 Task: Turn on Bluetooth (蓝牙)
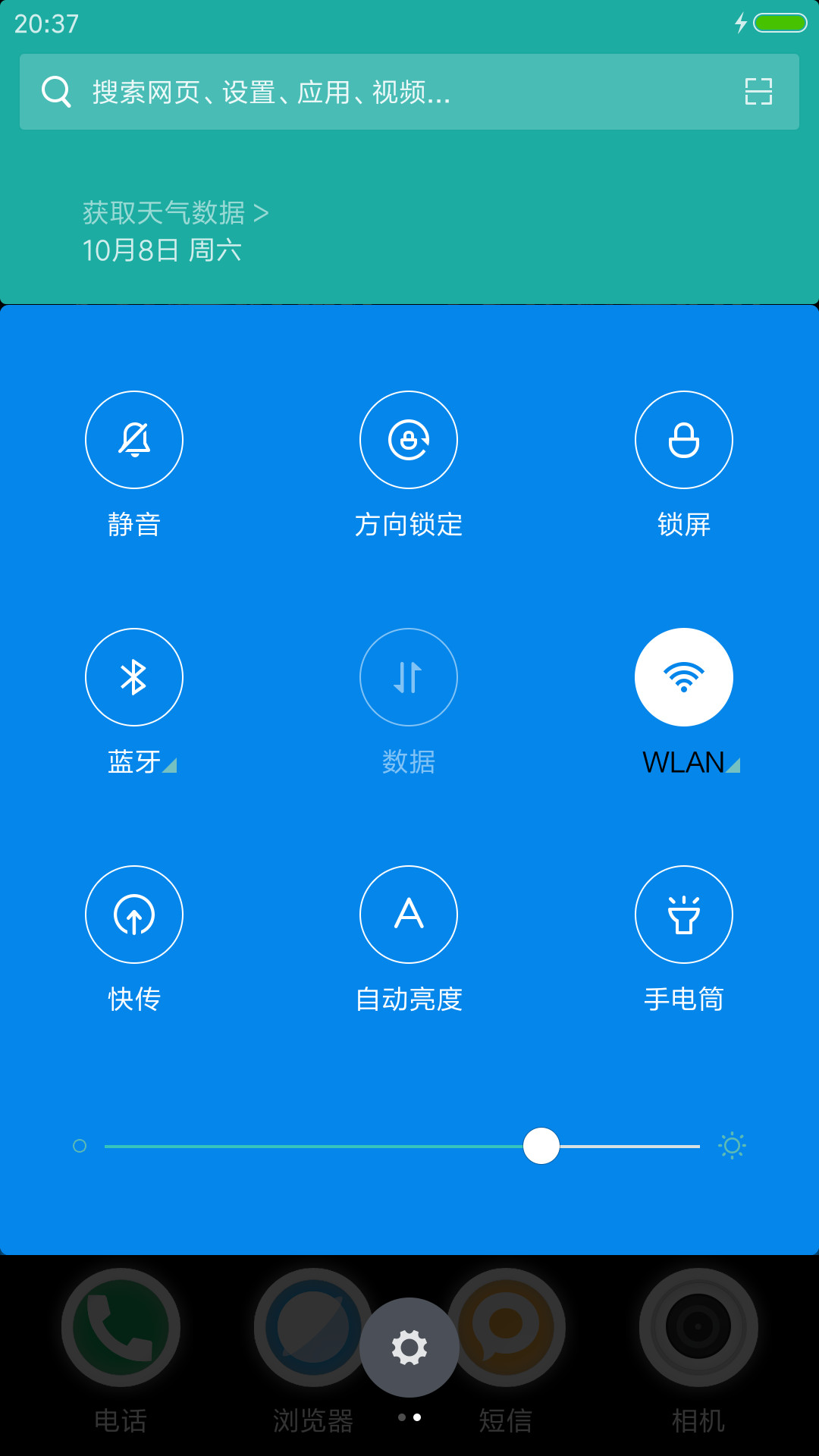[134, 677]
